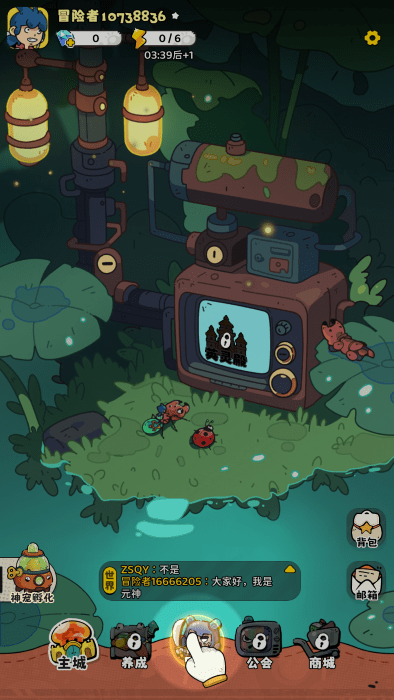Select the locked 养成 tab
This screenshot has width=394, height=700.
point(134,645)
